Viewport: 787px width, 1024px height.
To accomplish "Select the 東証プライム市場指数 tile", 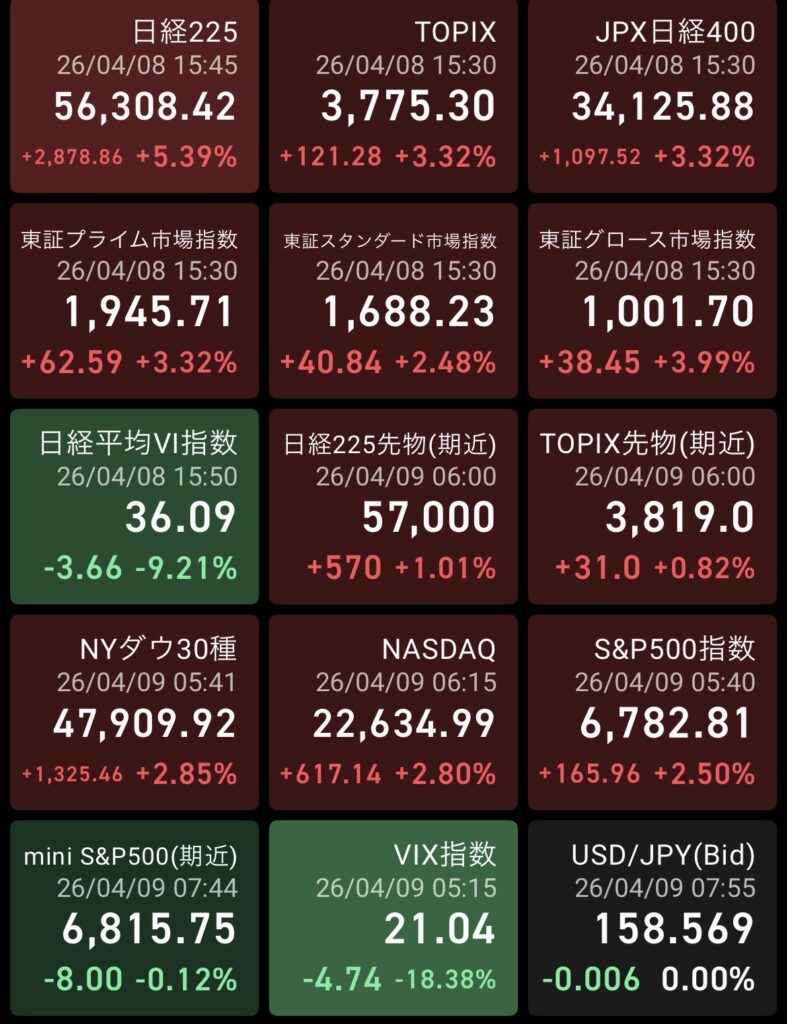I will tap(134, 301).
